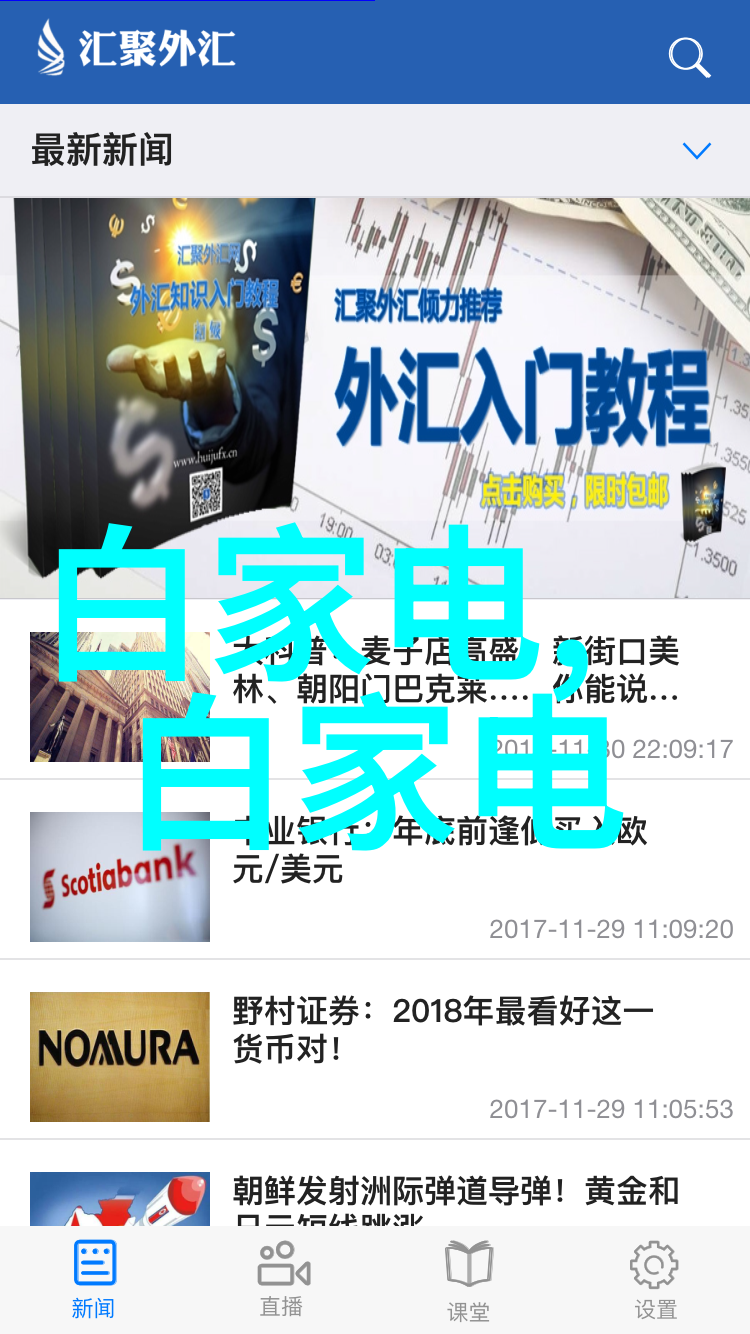Screen dimensions: 750x1334
Task: Switch to the 课堂 tab
Action: 468,1280
